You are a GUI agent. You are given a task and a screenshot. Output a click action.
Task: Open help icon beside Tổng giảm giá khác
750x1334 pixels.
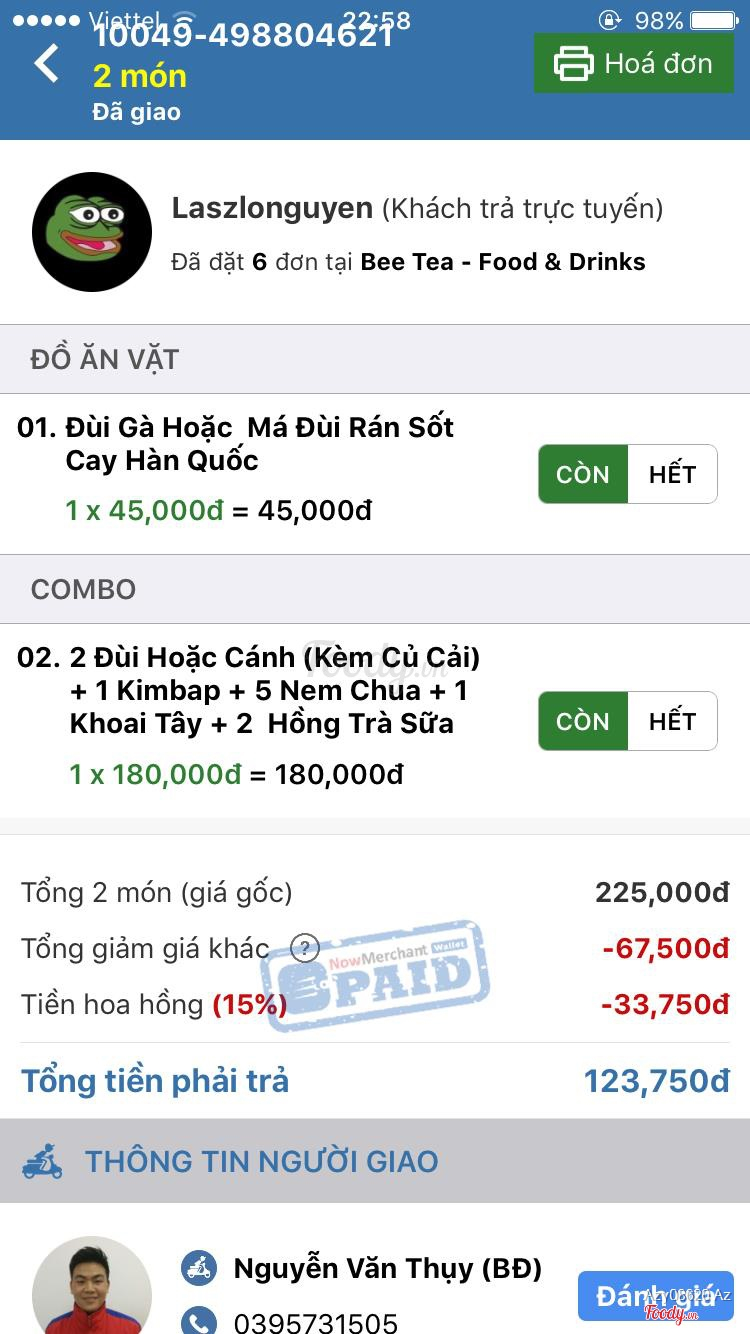coord(304,948)
